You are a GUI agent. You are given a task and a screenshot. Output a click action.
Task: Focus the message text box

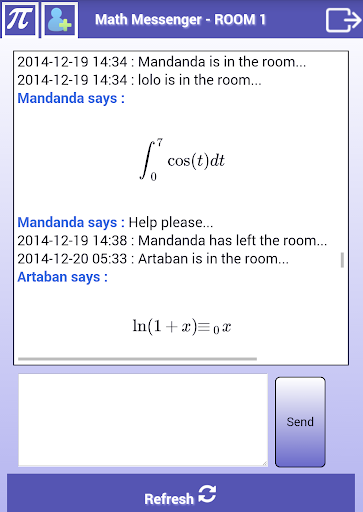143,420
